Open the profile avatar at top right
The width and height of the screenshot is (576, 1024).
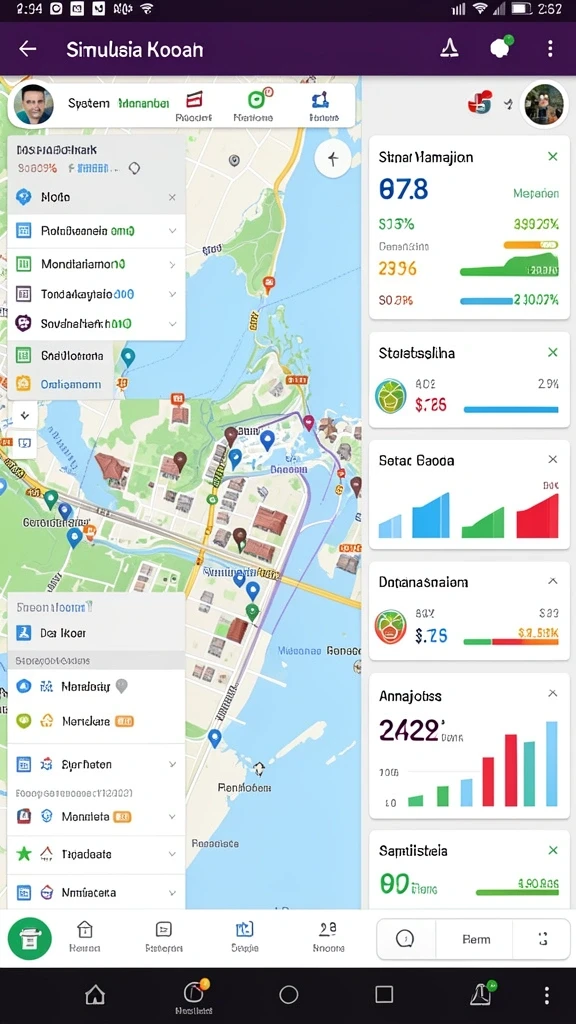click(x=543, y=104)
